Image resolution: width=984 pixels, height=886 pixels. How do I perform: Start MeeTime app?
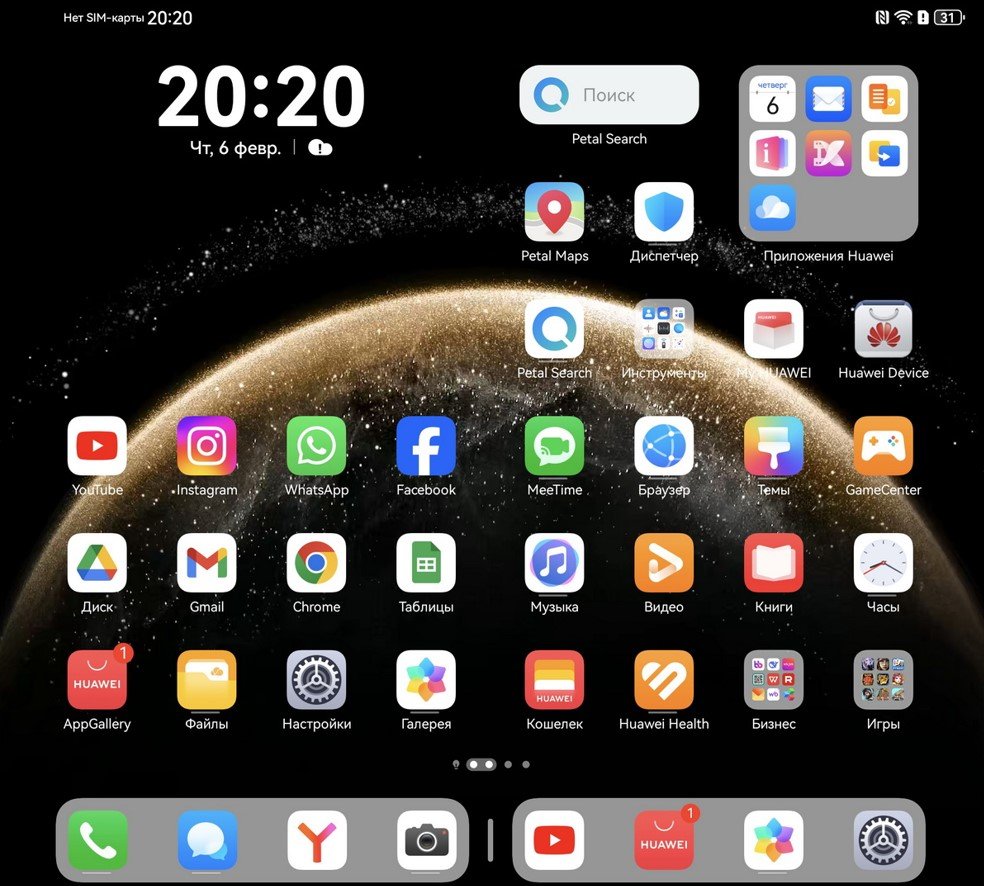[554, 446]
